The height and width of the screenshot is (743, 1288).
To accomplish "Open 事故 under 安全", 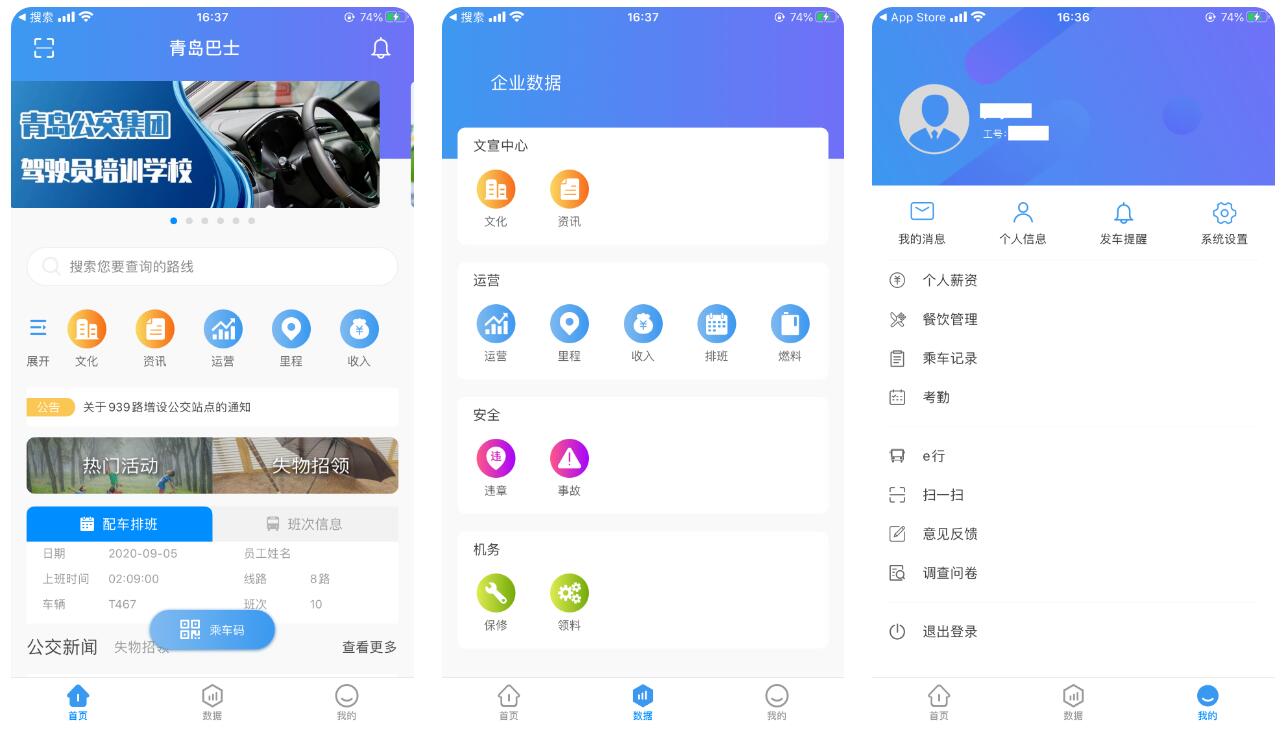I will click(x=569, y=468).
